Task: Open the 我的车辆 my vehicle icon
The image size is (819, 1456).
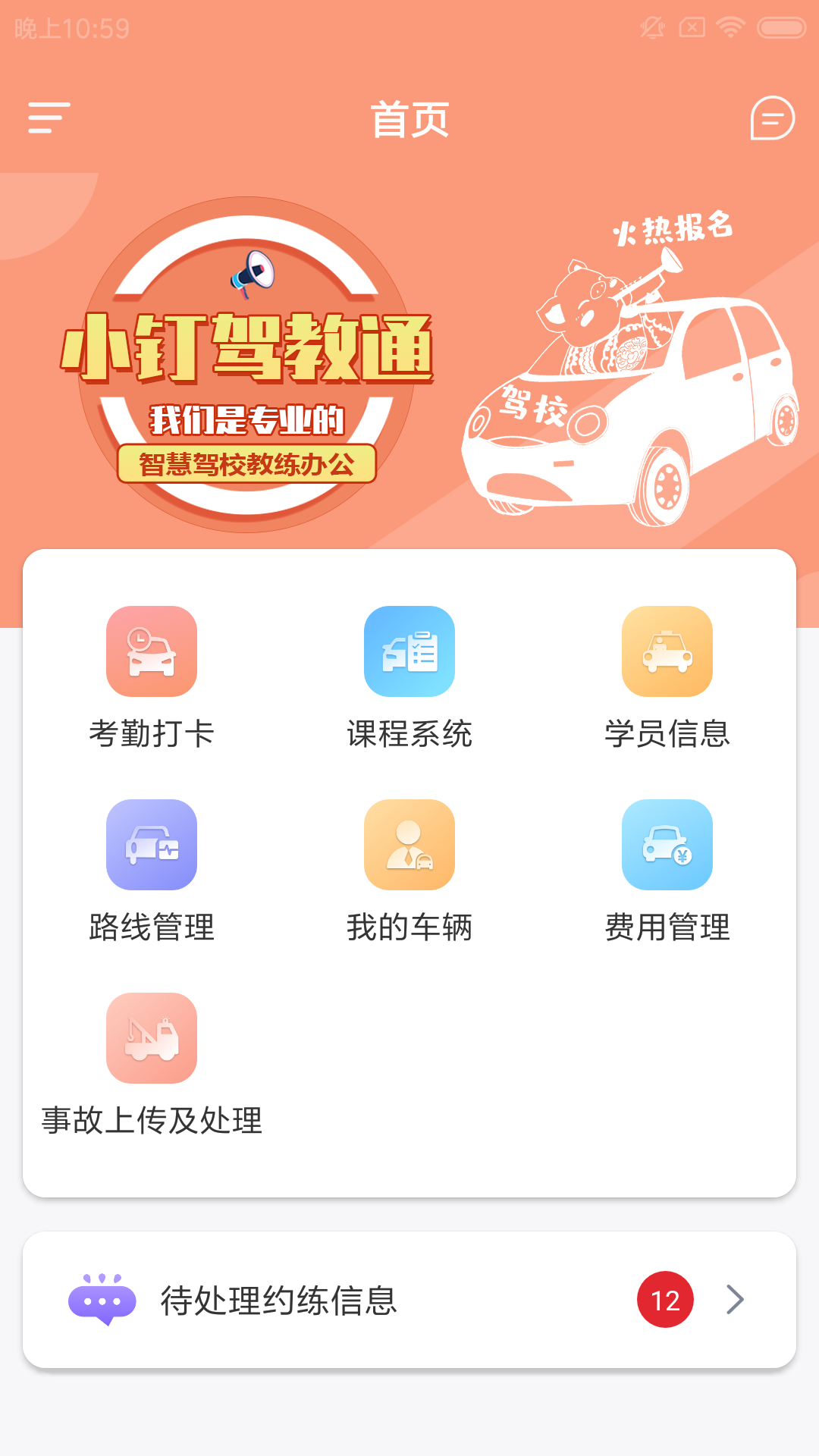Action: [x=409, y=844]
